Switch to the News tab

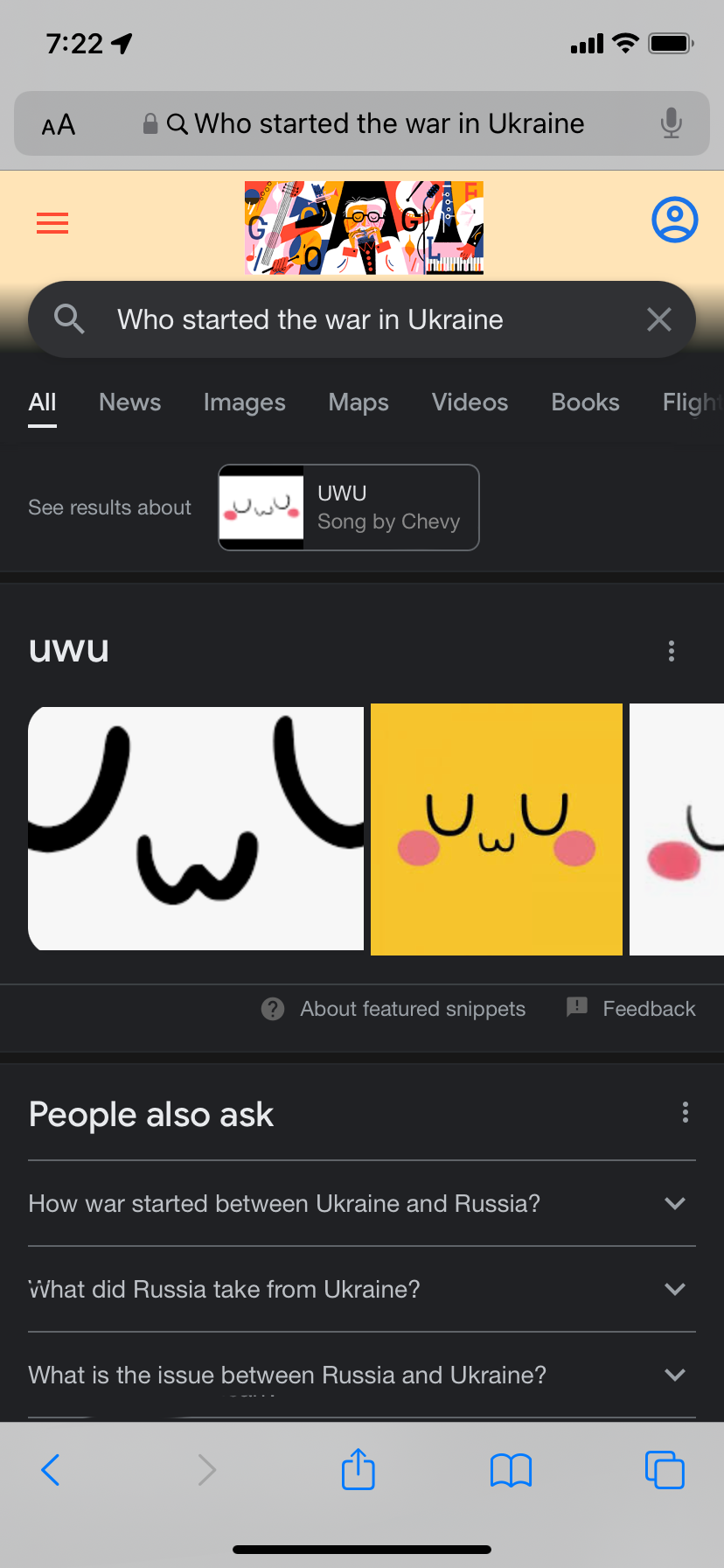point(129,402)
